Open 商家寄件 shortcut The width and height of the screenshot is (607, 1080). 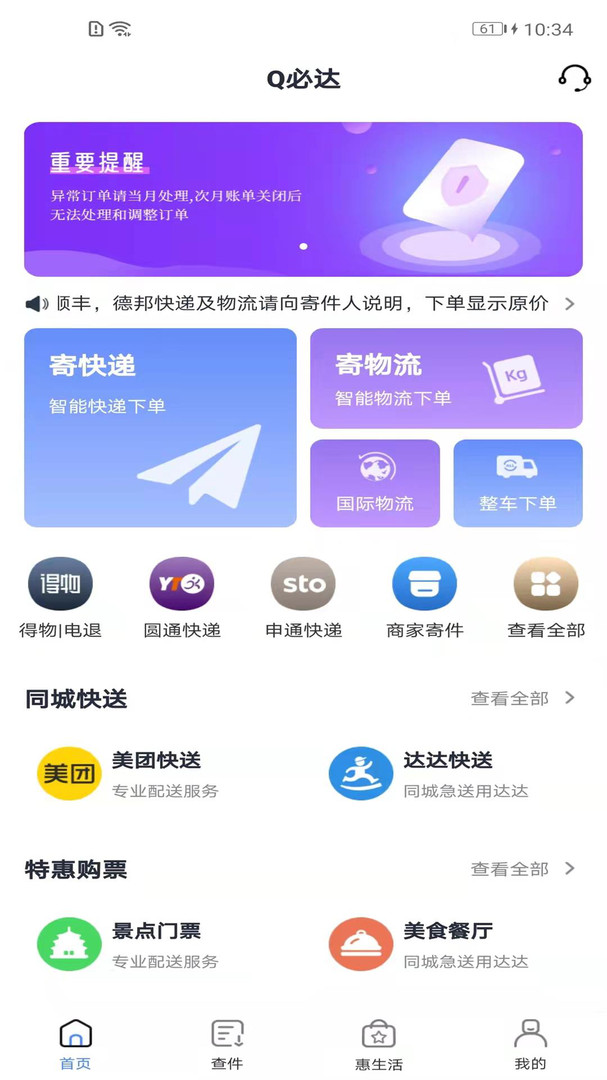tap(425, 597)
